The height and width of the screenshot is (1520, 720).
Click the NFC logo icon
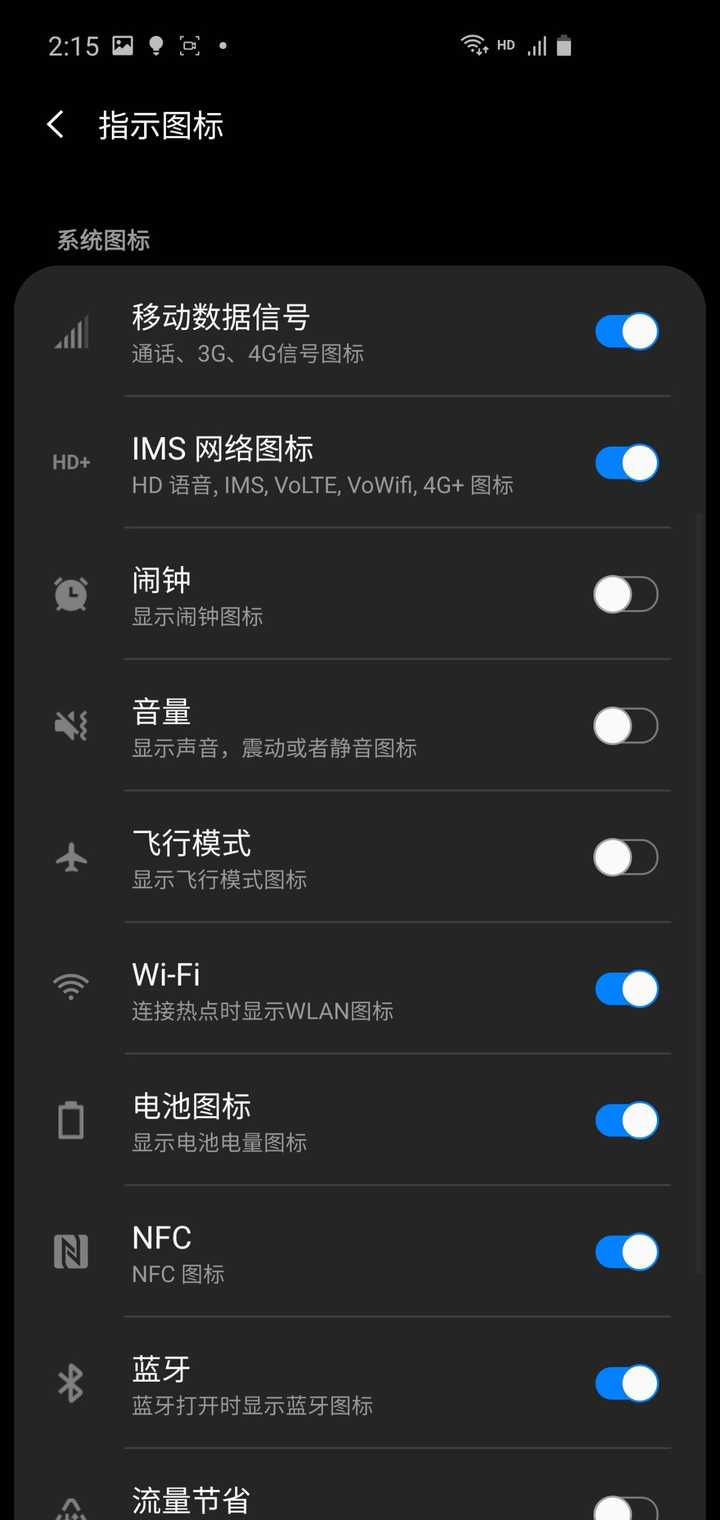[70, 1251]
